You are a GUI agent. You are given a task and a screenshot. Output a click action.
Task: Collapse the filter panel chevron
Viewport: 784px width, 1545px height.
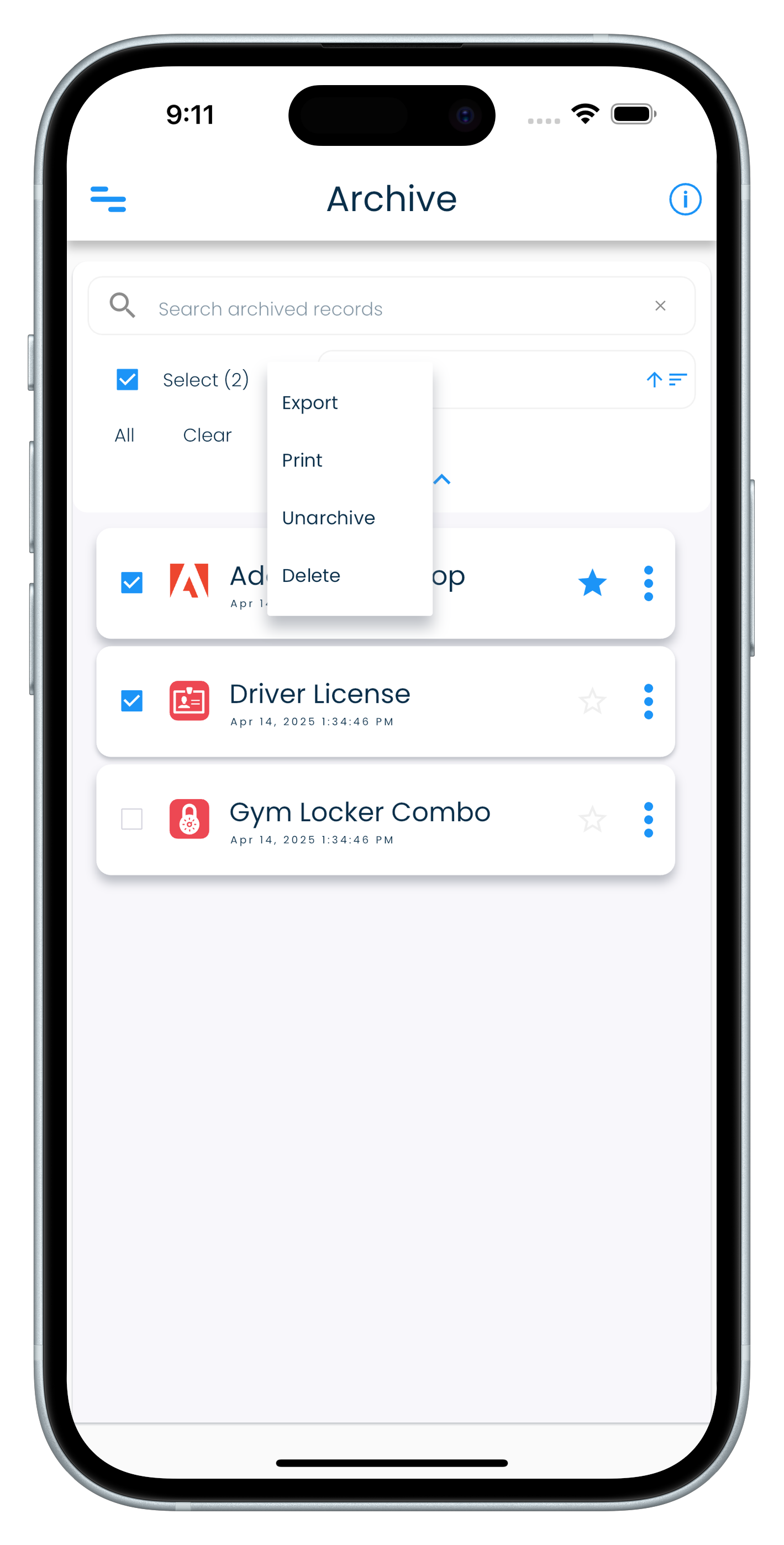coord(442,479)
